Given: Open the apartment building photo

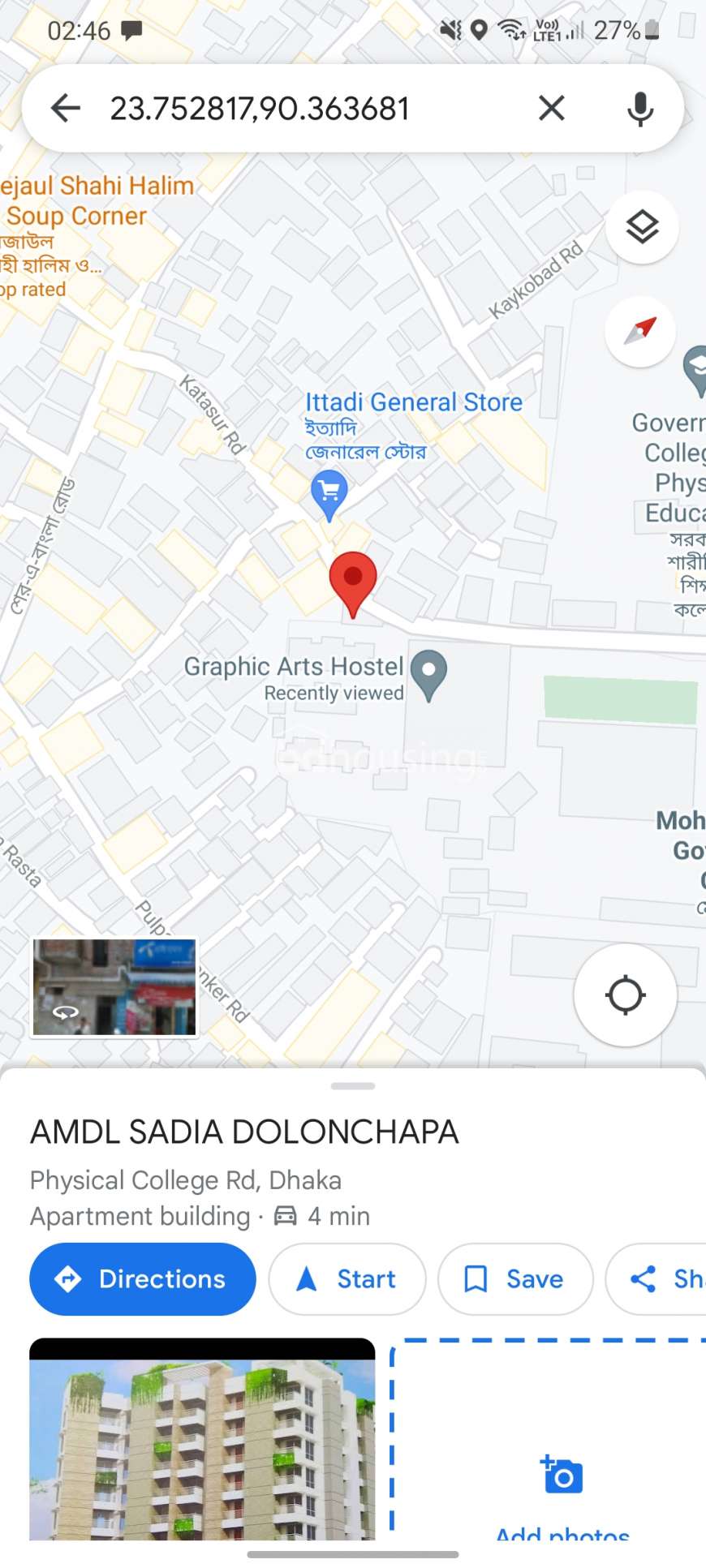Looking at the screenshot, I should click(x=202, y=1439).
